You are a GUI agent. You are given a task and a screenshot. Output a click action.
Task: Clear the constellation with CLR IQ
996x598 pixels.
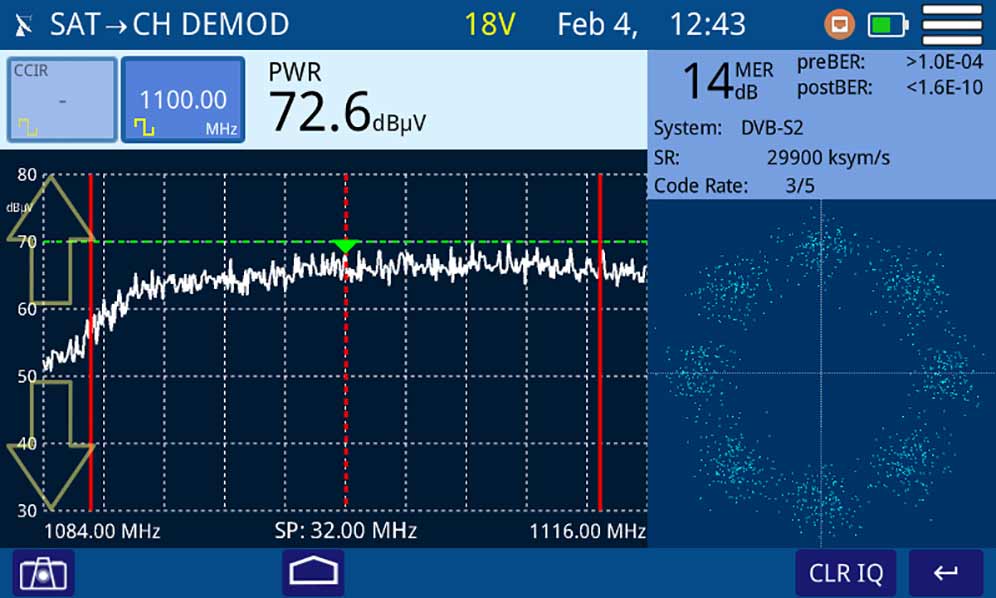coord(845,573)
